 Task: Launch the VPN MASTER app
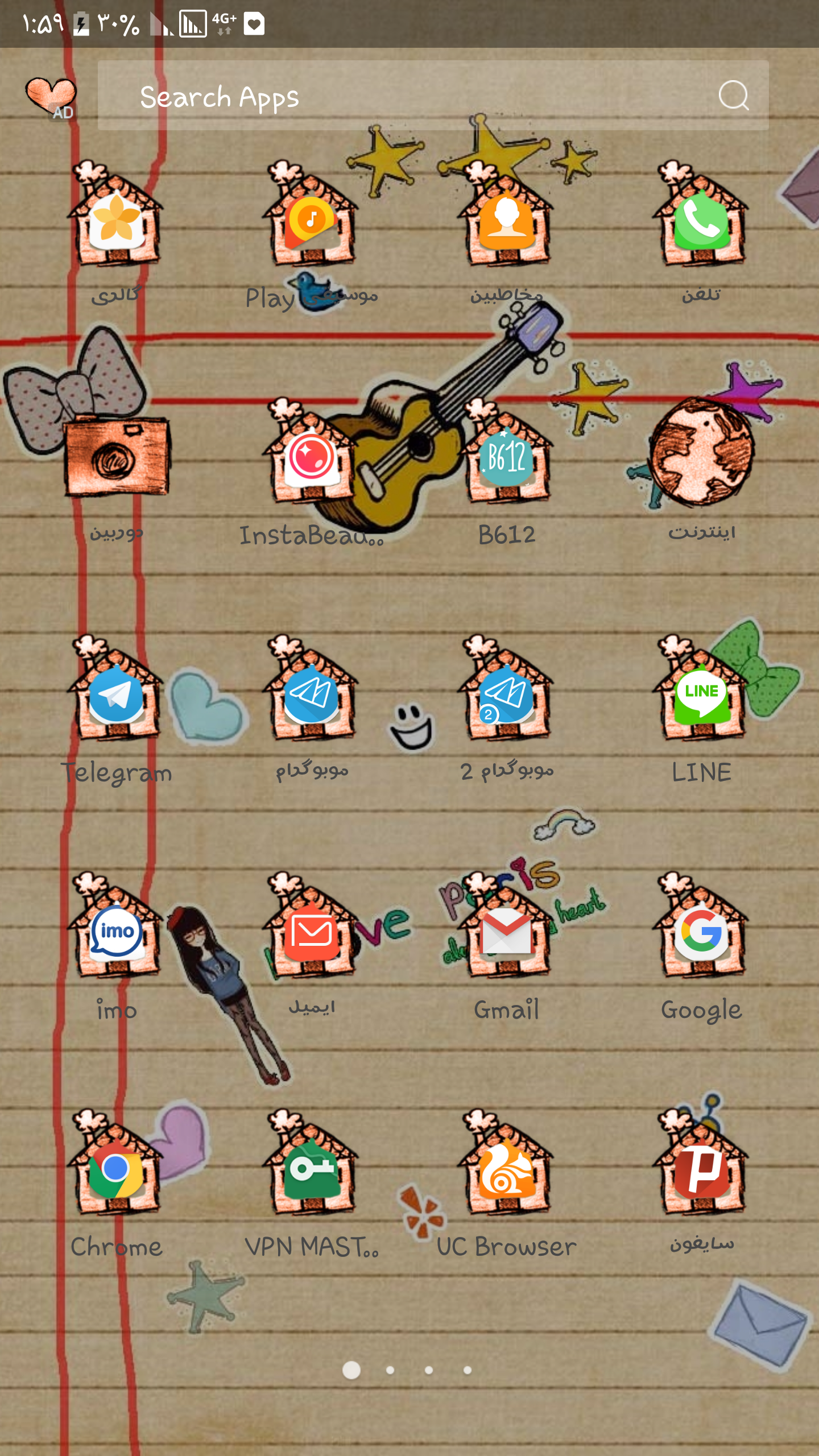pyautogui.click(x=311, y=1170)
